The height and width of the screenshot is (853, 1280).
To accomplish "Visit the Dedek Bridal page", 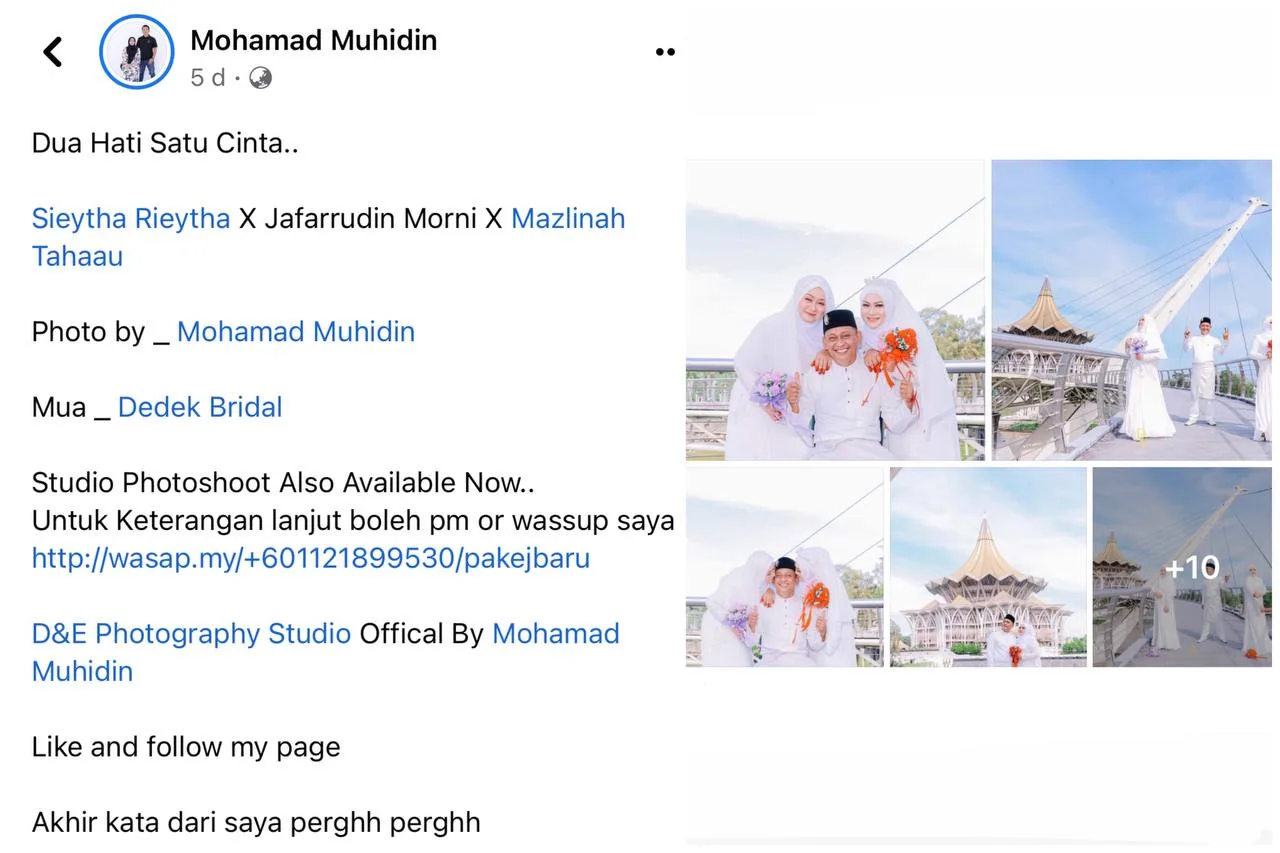I will (200, 407).
